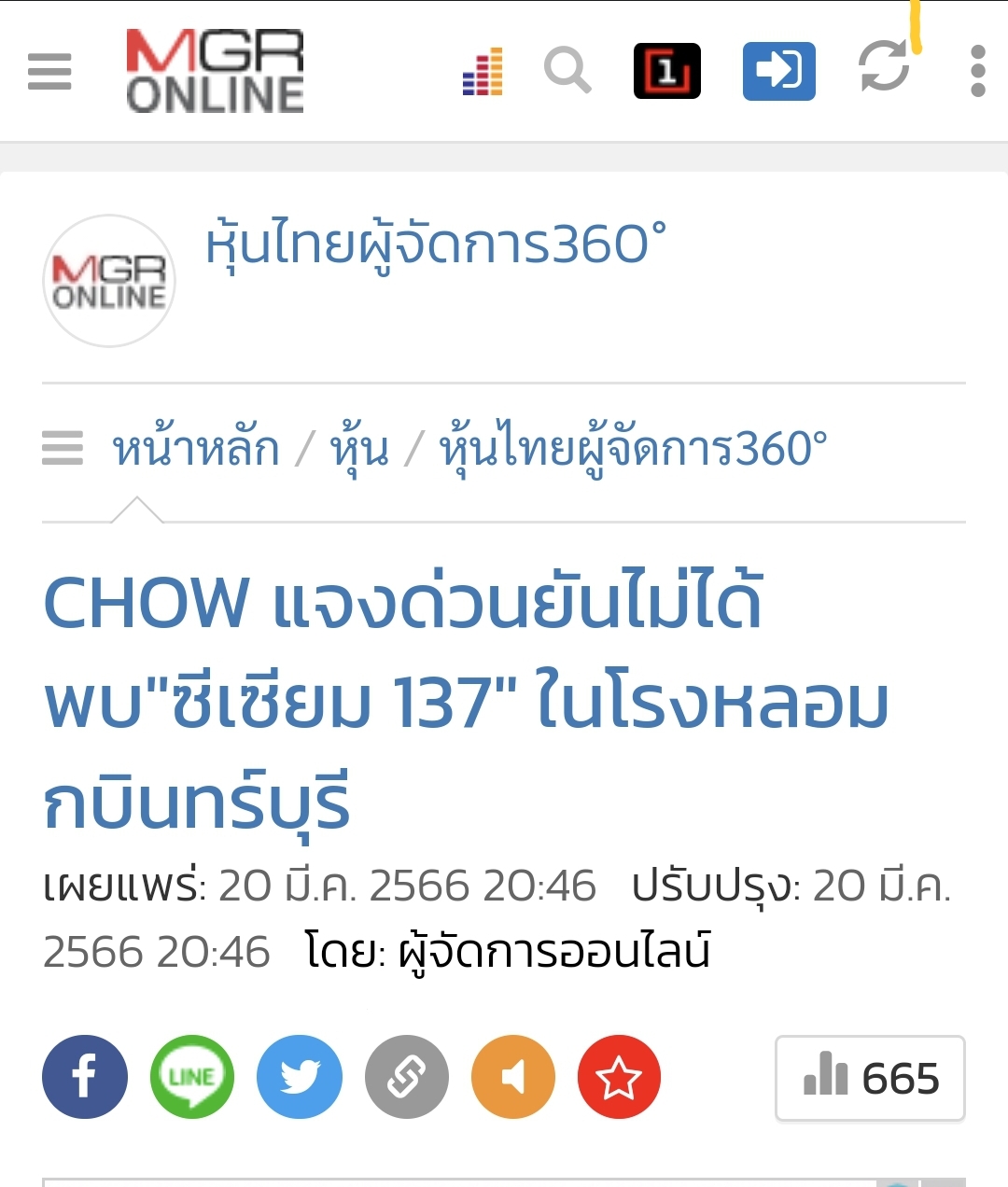Open the hamburger menu in the header

tap(49, 71)
